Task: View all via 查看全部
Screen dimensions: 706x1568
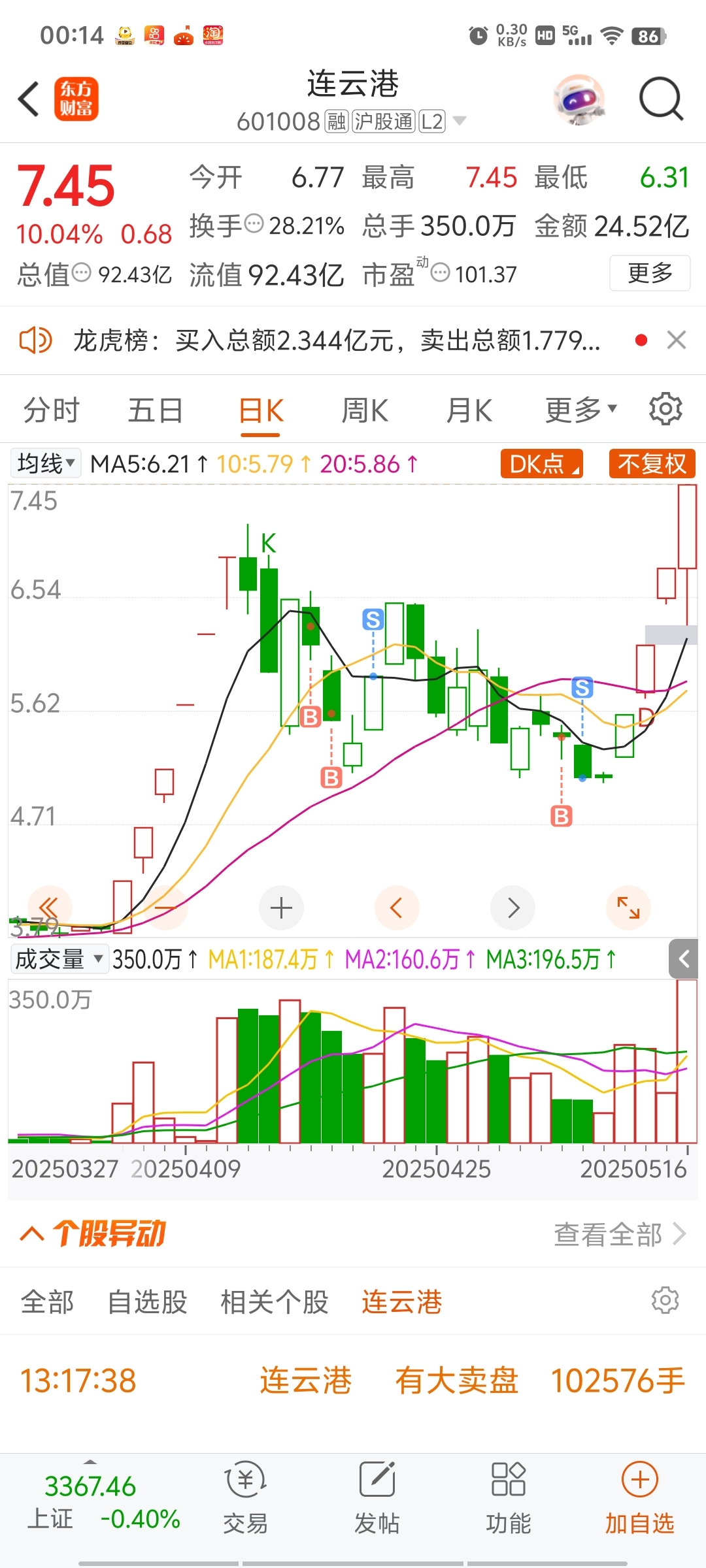Action: pos(619,1234)
